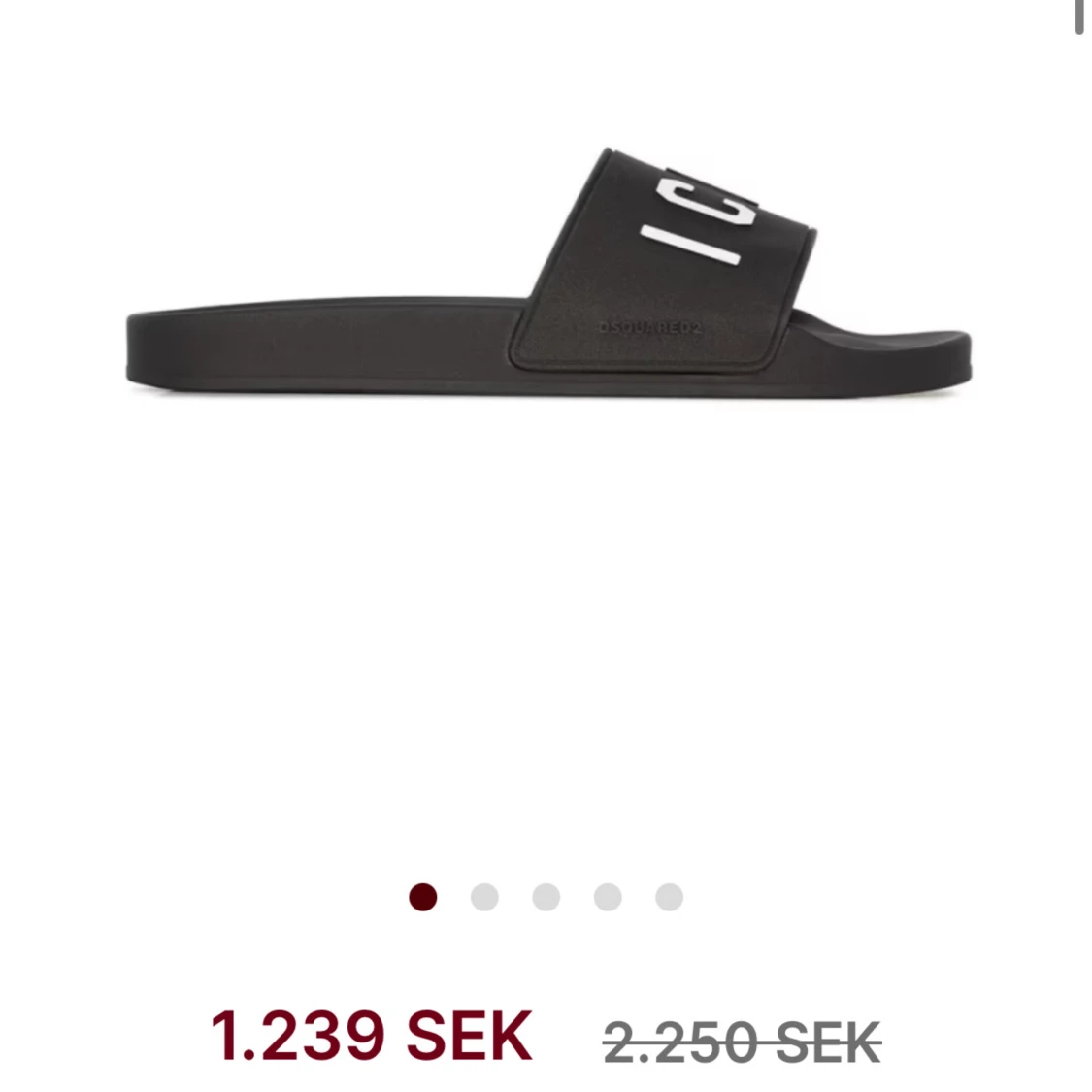Show the fourth product image dot

(x=608, y=898)
